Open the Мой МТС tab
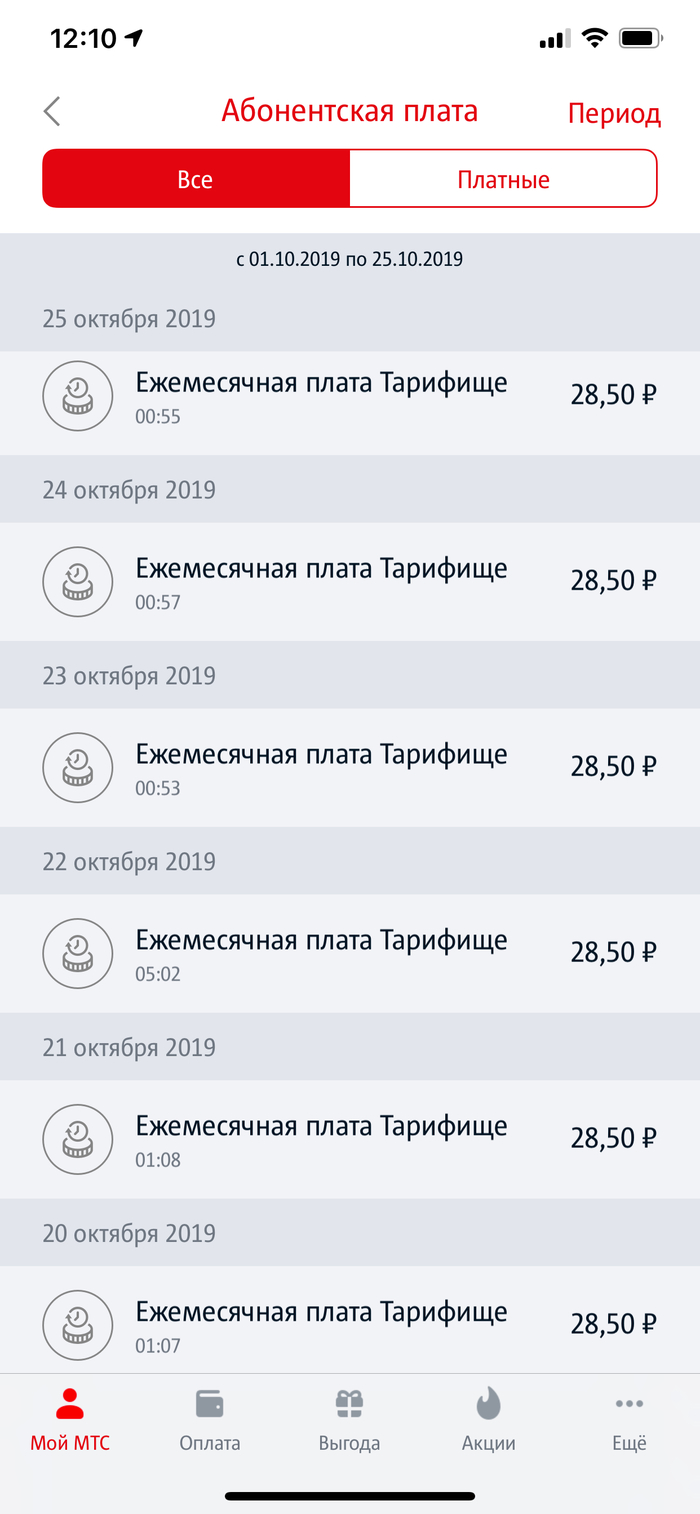This screenshot has height=1514, width=700. pyautogui.click(x=70, y=1420)
